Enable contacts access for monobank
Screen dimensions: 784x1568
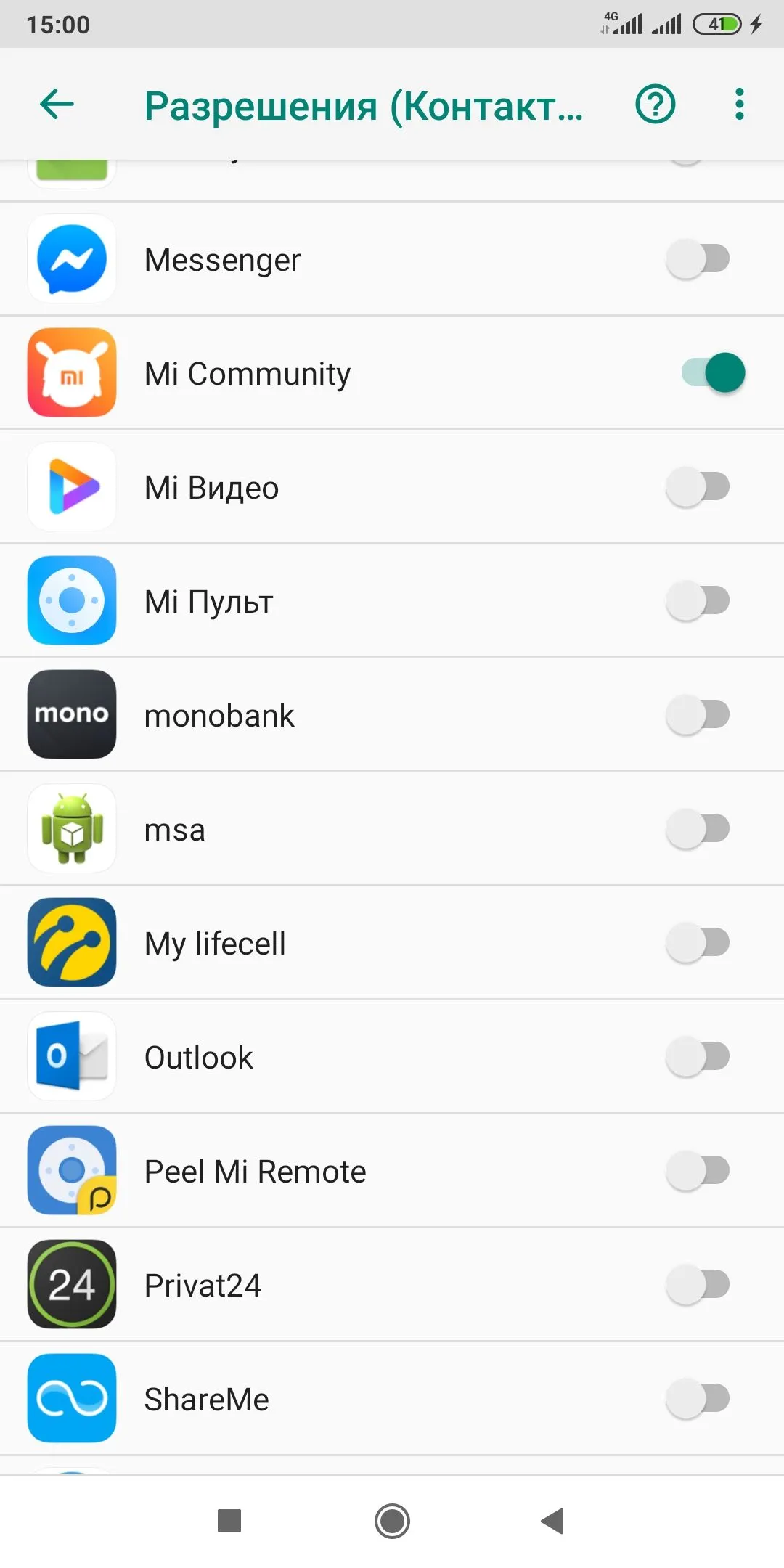[x=697, y=714]
